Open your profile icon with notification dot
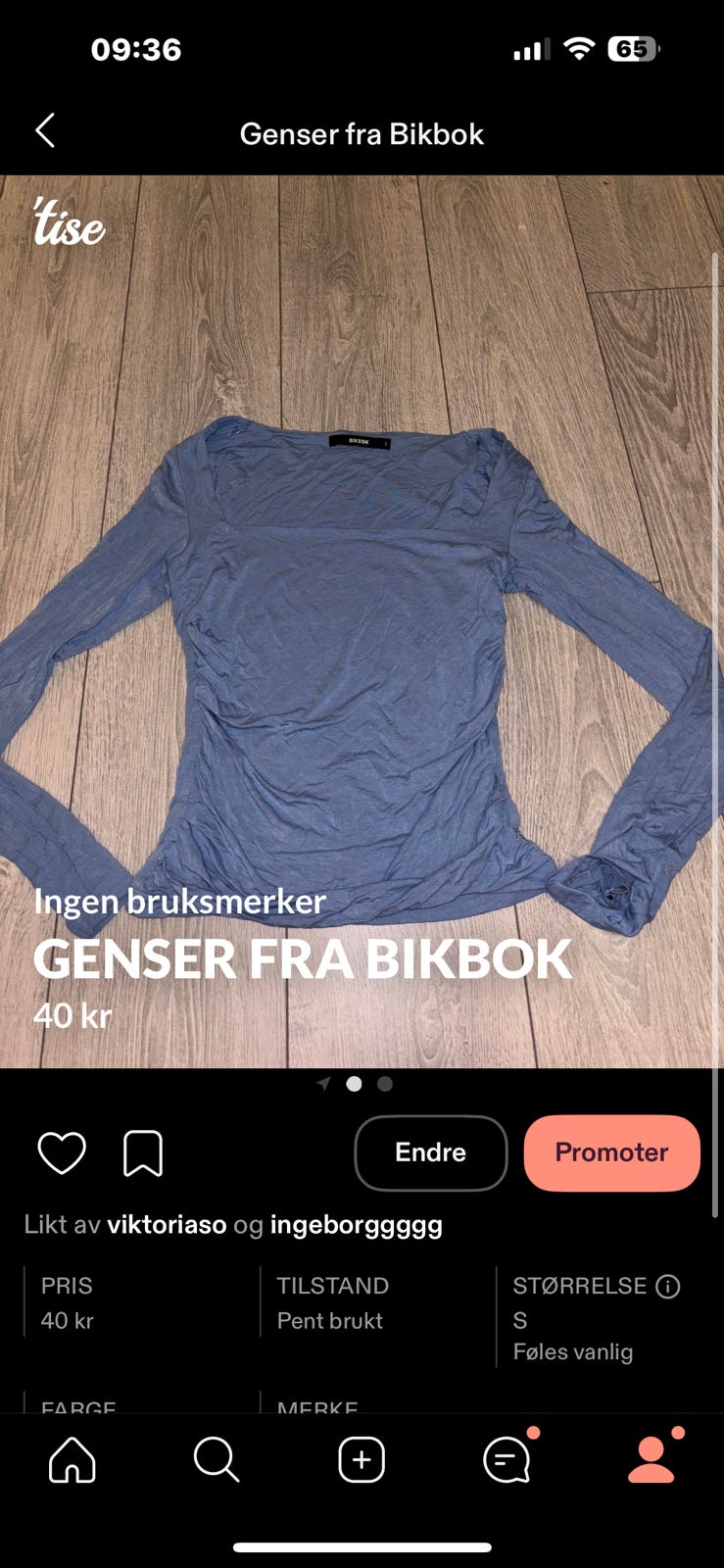Viewport: 724px width, 1568px height. point(652,1458)
